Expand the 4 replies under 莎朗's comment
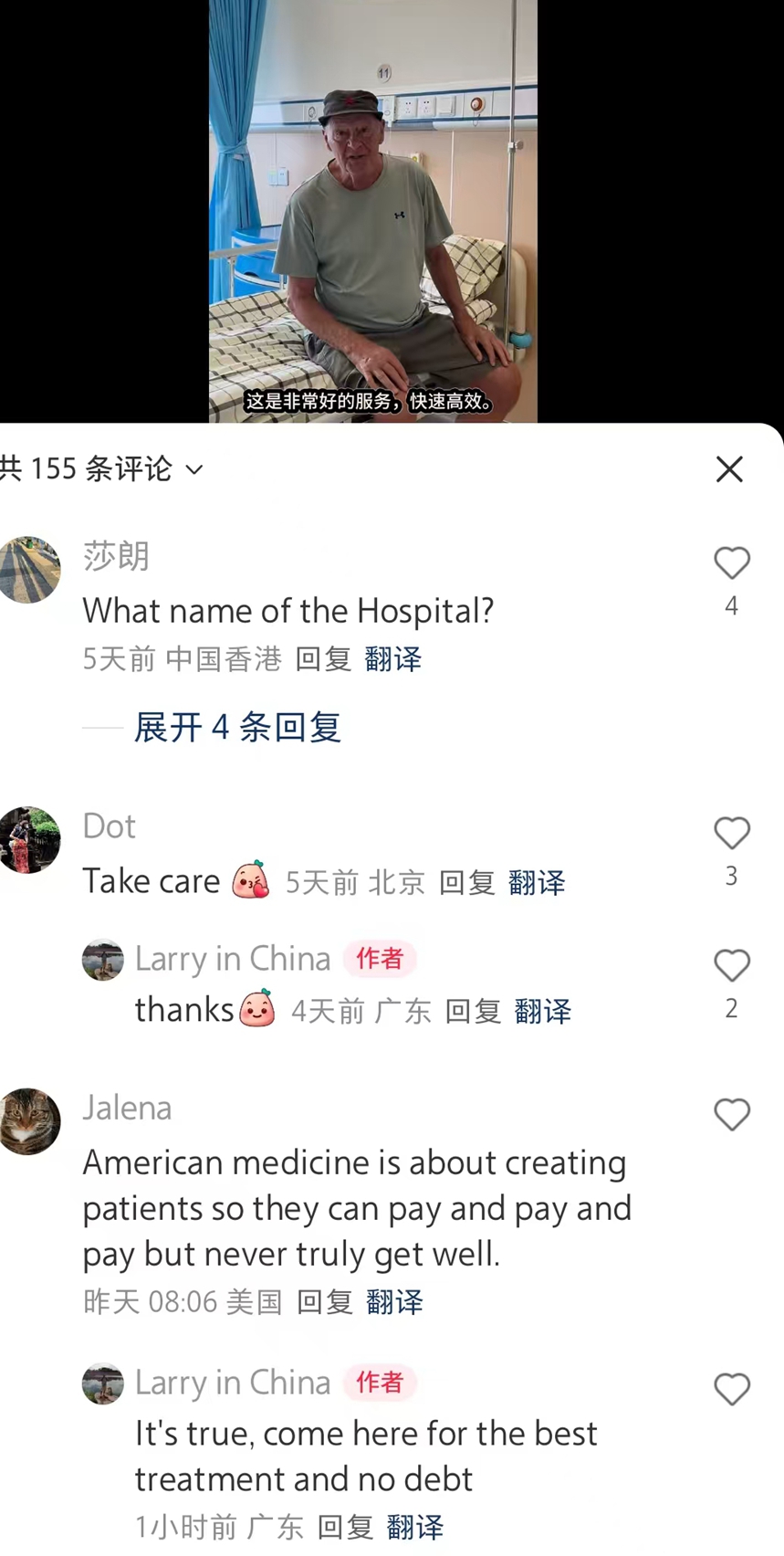Screen dimensions: 784x1556 tap(236, 728)
